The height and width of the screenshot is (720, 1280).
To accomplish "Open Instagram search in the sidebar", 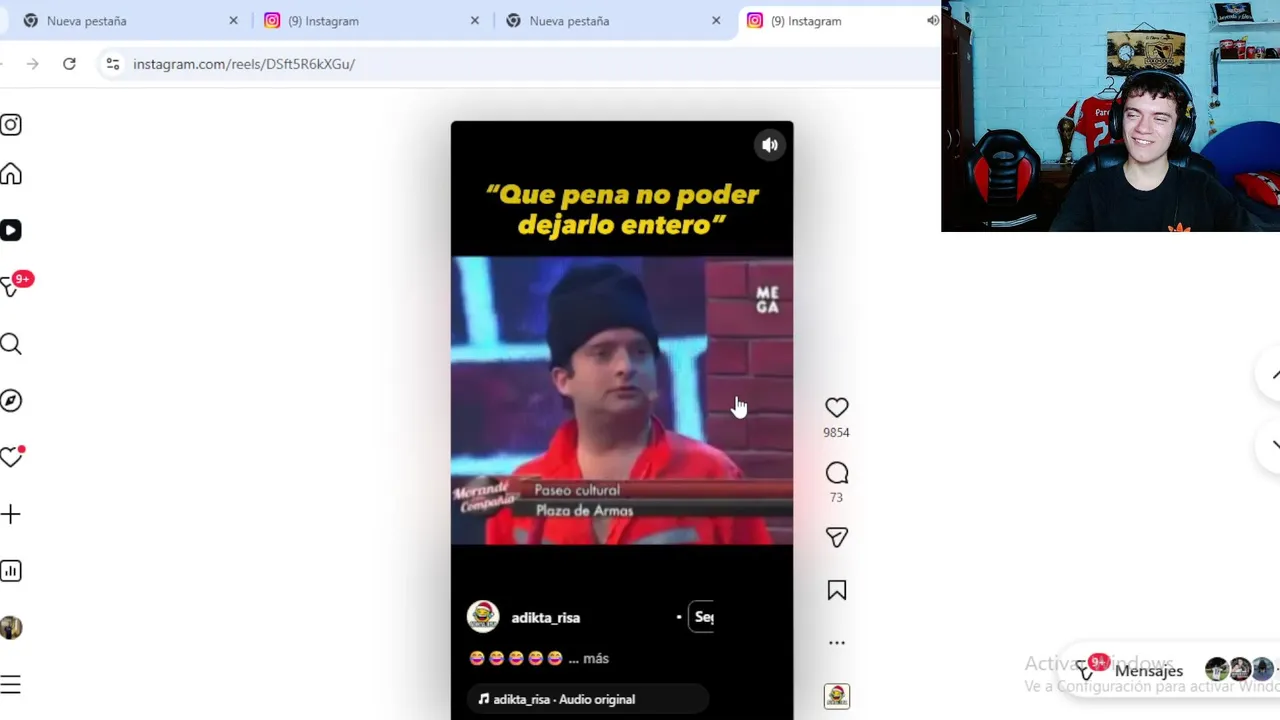I will click(11, 345).
